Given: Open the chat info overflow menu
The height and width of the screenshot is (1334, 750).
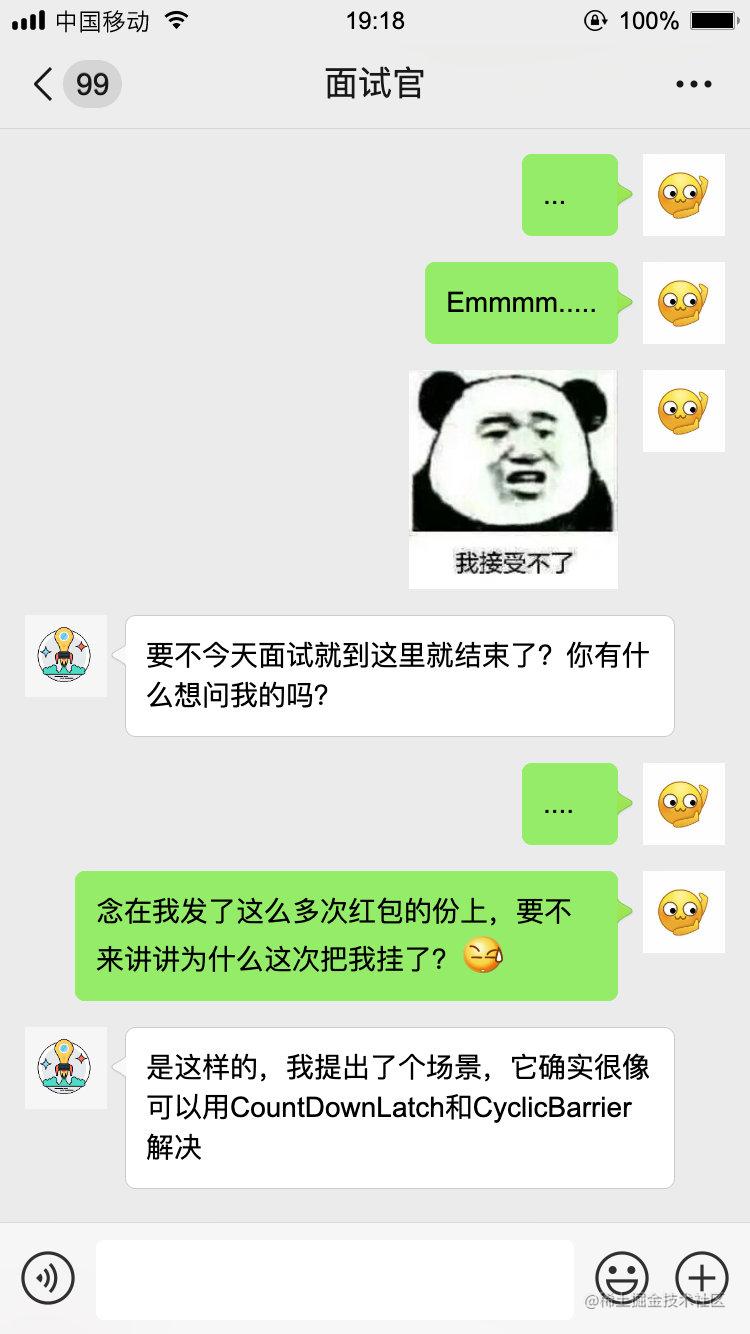Looking at the screenshot, I should (x=693, y=85).
